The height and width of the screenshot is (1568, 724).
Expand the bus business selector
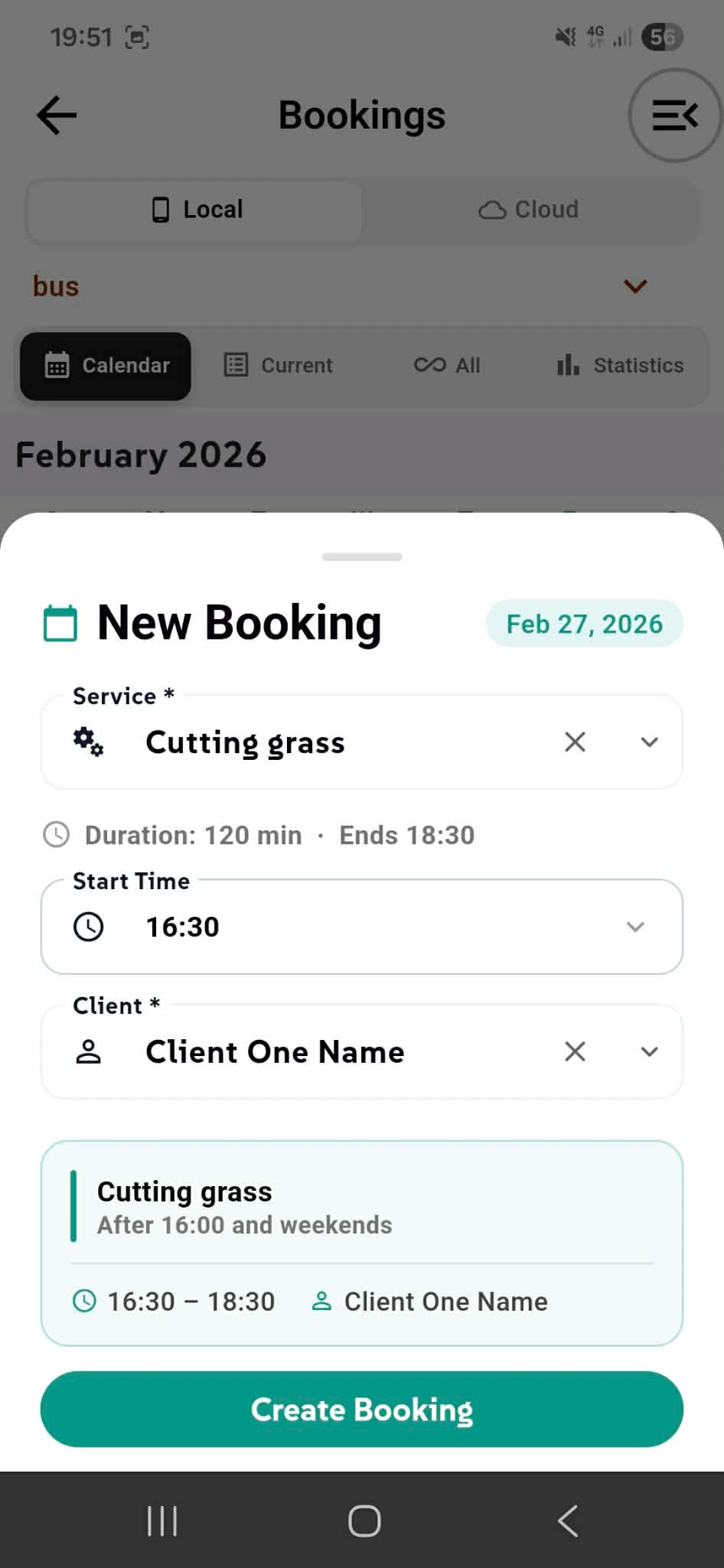coord(634,286)
